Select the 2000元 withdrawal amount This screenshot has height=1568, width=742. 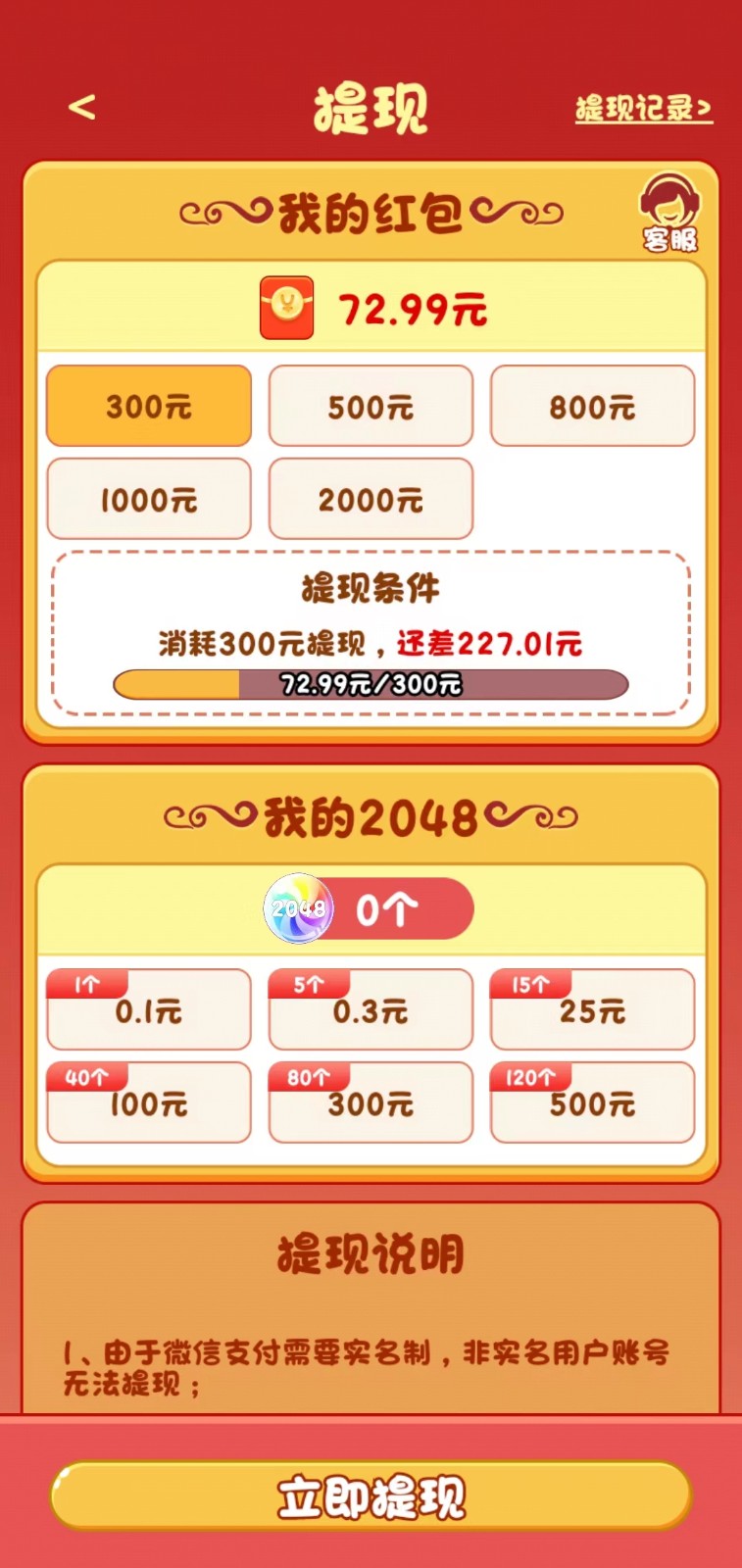click(x=371, y=499)
